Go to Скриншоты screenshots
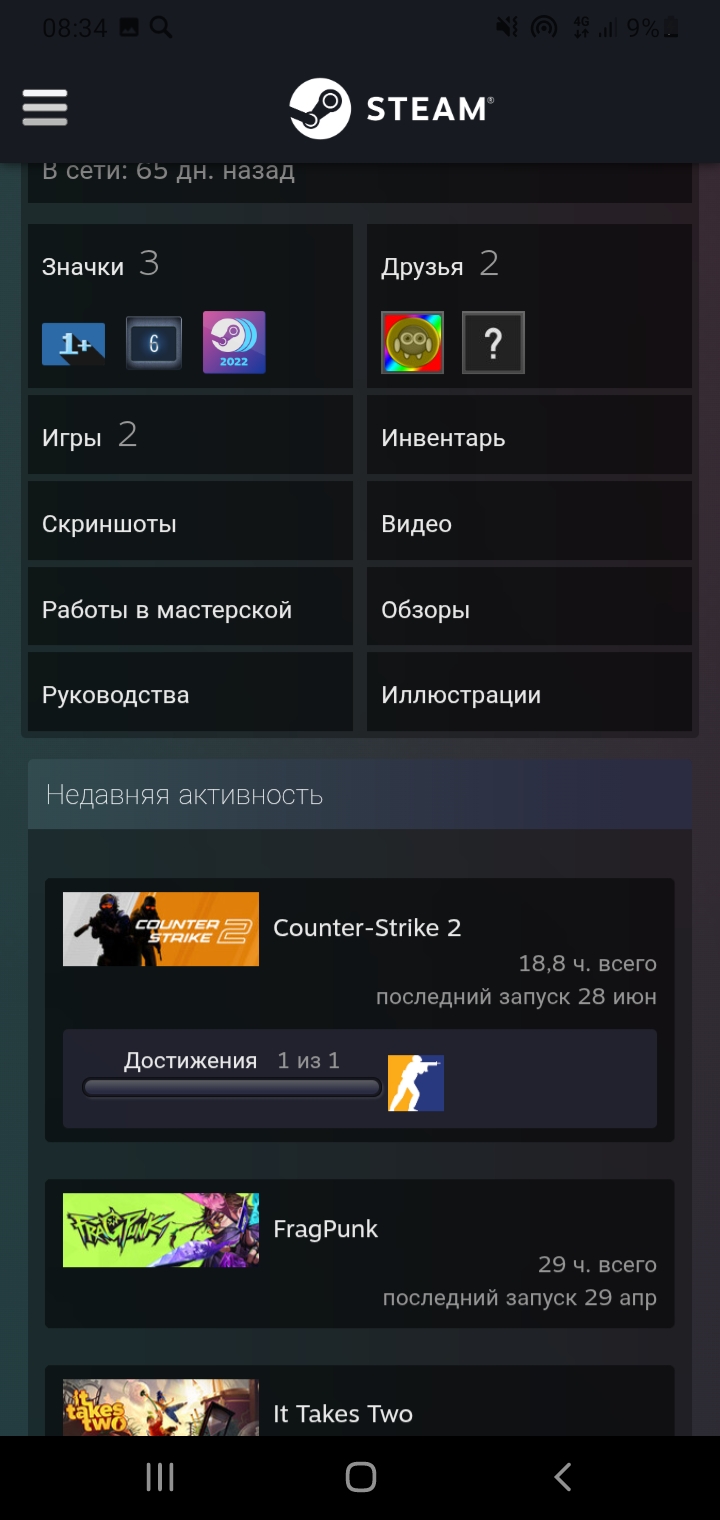Image resolution: width=720 pixels, height=1520 pixels. [190, 522]
